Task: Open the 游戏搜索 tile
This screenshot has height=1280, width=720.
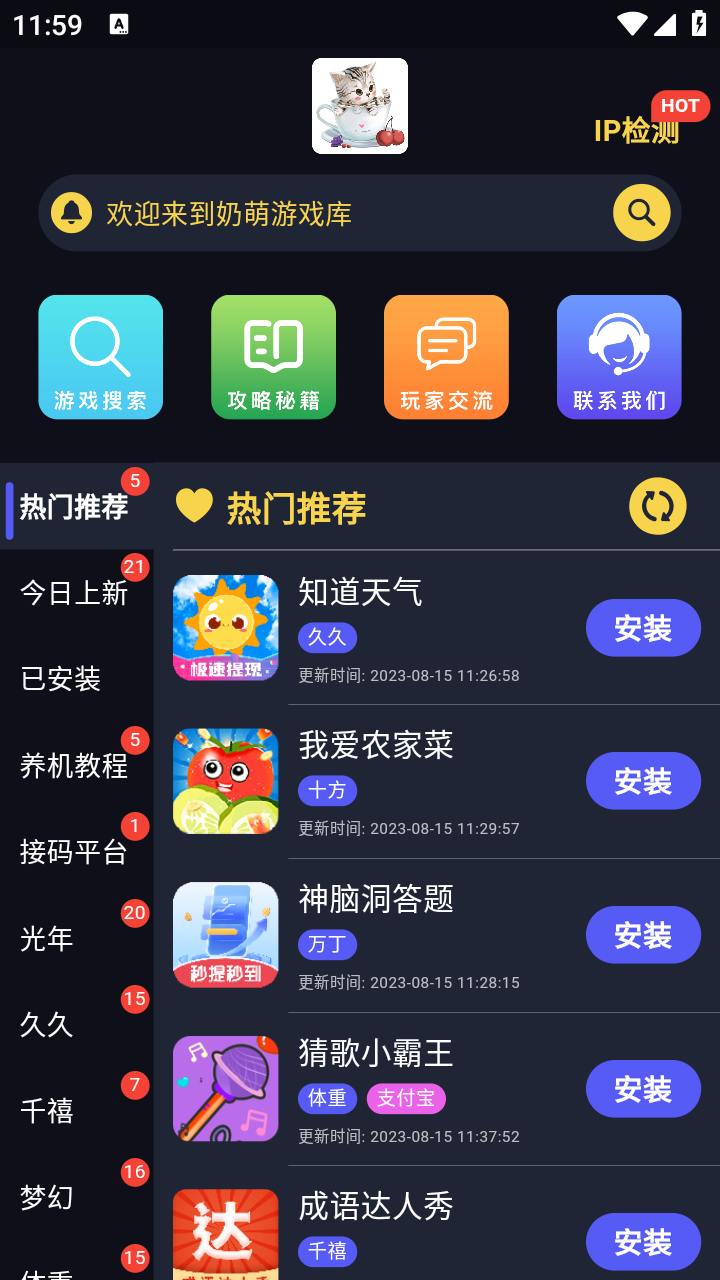Action: click(x=100, y=357)
